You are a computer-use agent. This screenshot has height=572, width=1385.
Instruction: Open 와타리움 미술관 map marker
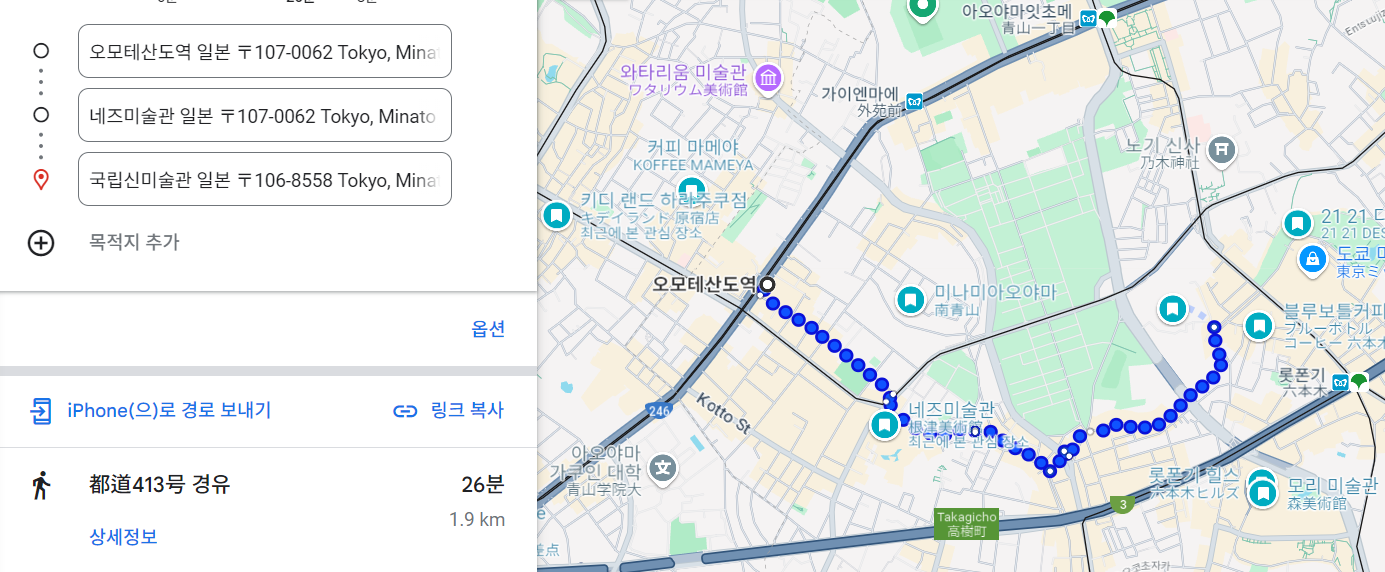click(x=768, y=77)
